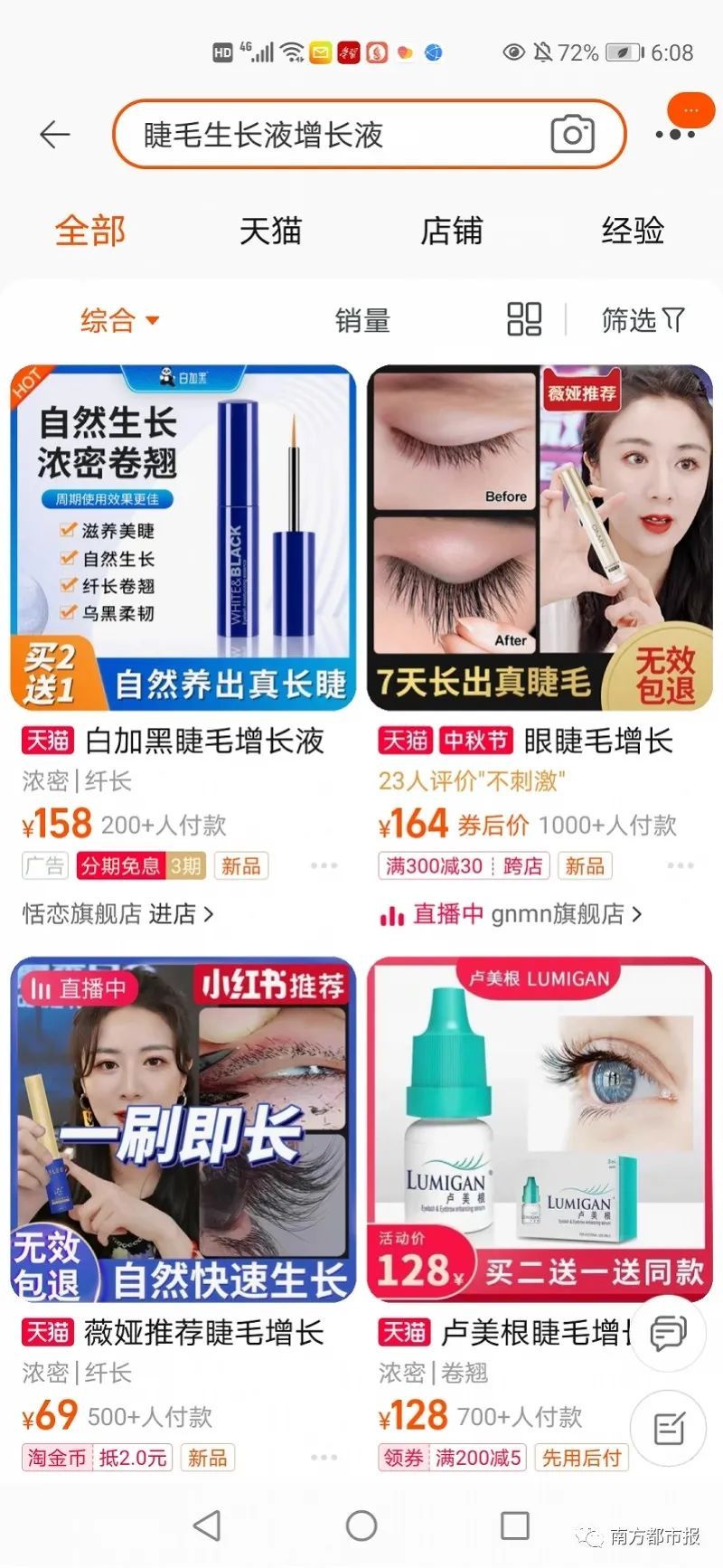
Task: Switch to the 店铺 tab
Action: [x=451, y=231]
